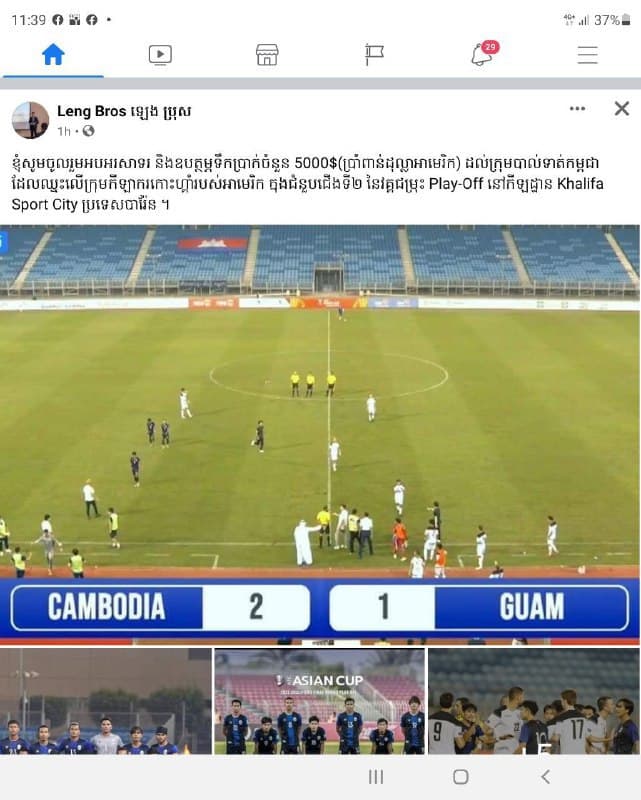Open the Watch video tab
The height and width of the screenshot is (800, 641).
[x=160, y=55]
